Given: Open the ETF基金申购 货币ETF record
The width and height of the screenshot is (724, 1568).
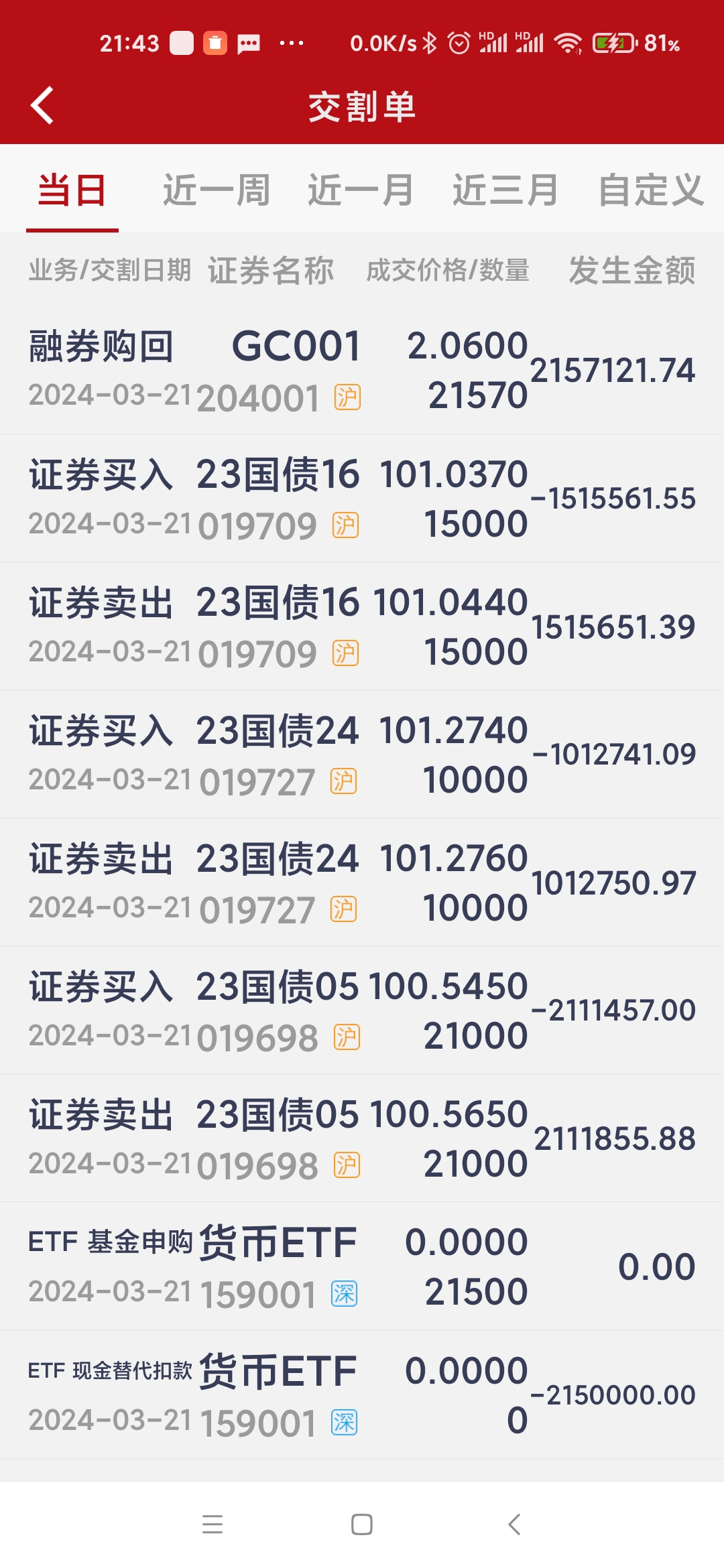Looking at the screenshot, I should [x=362, y=1266].
